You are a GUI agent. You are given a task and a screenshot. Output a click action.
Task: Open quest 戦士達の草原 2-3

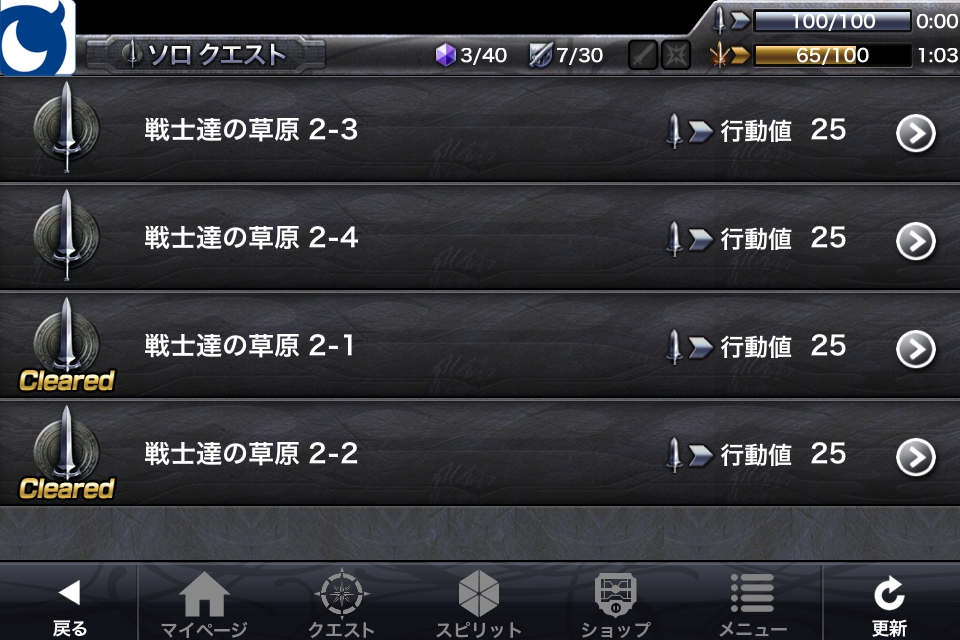pyautogui.click(x=480, y=130)
